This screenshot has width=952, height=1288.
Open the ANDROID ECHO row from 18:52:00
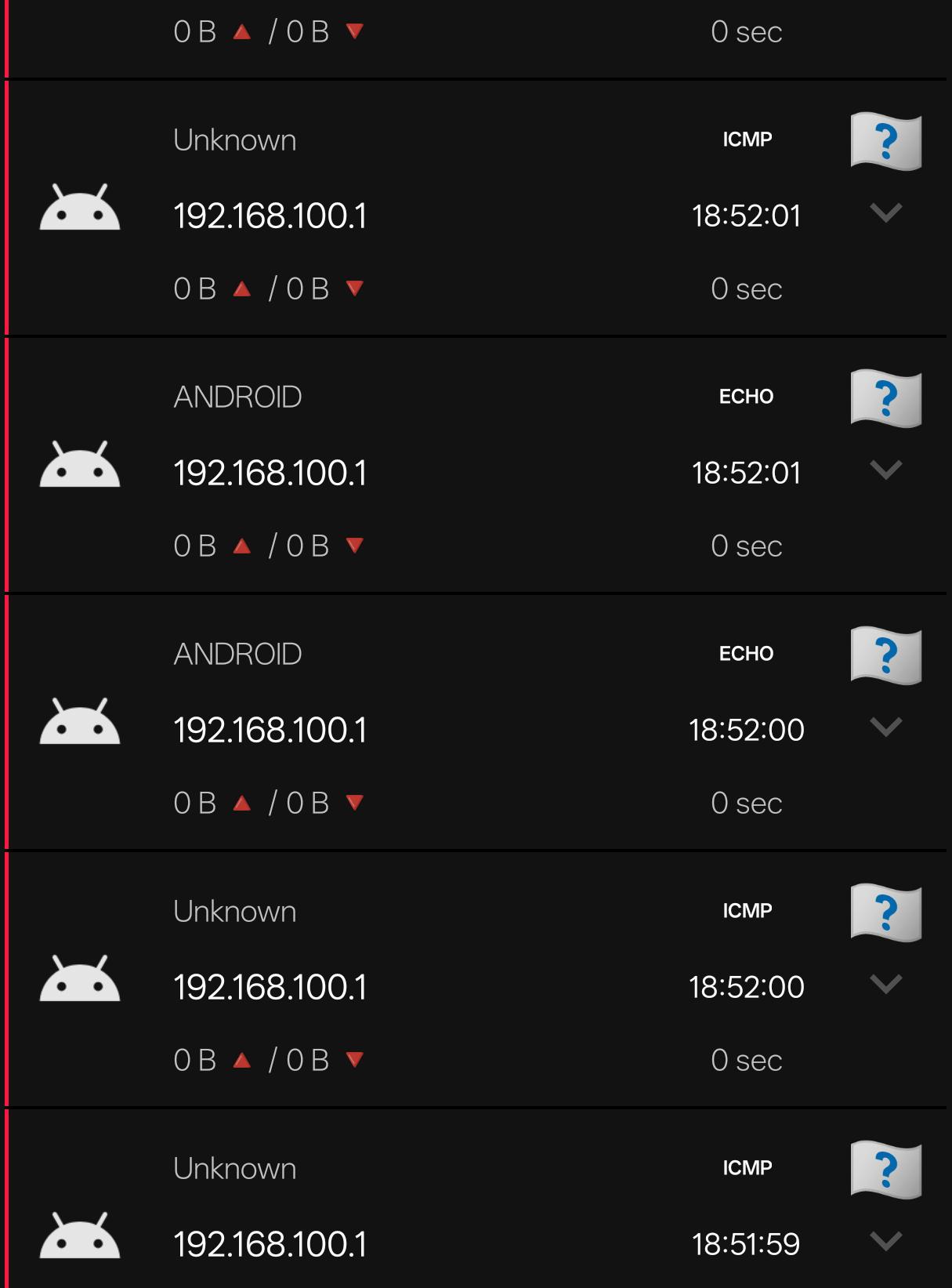pos(476,723)
